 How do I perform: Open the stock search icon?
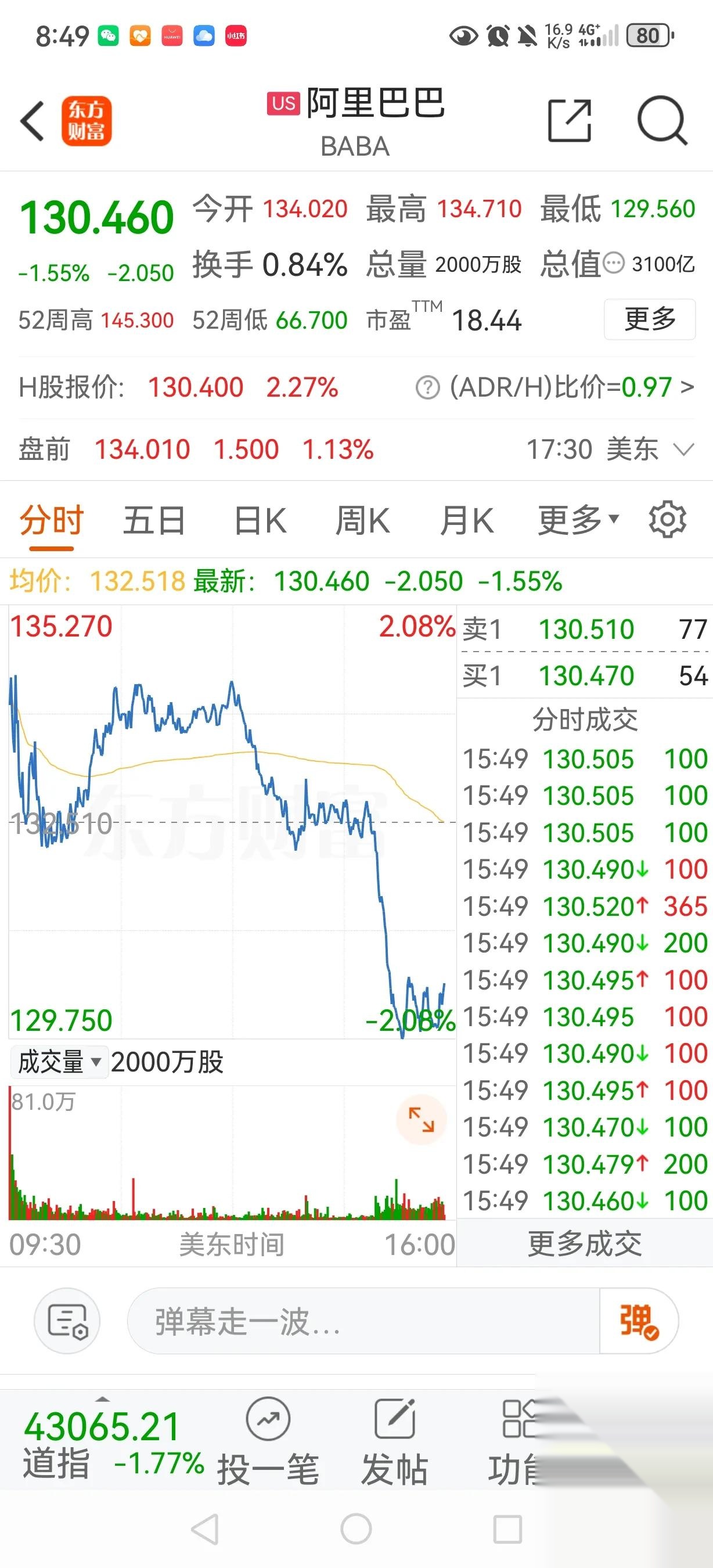point(662,121)
